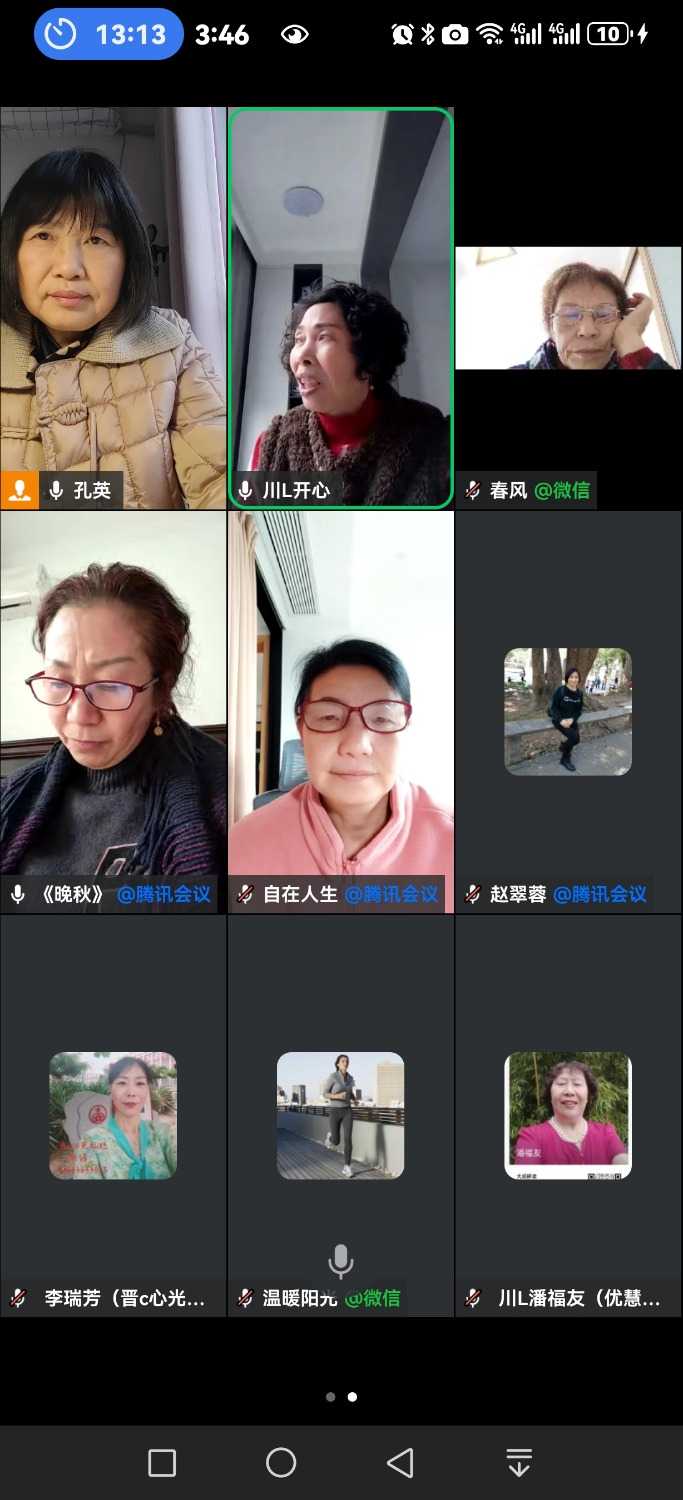Go to the home screen

coord(281,1463)
